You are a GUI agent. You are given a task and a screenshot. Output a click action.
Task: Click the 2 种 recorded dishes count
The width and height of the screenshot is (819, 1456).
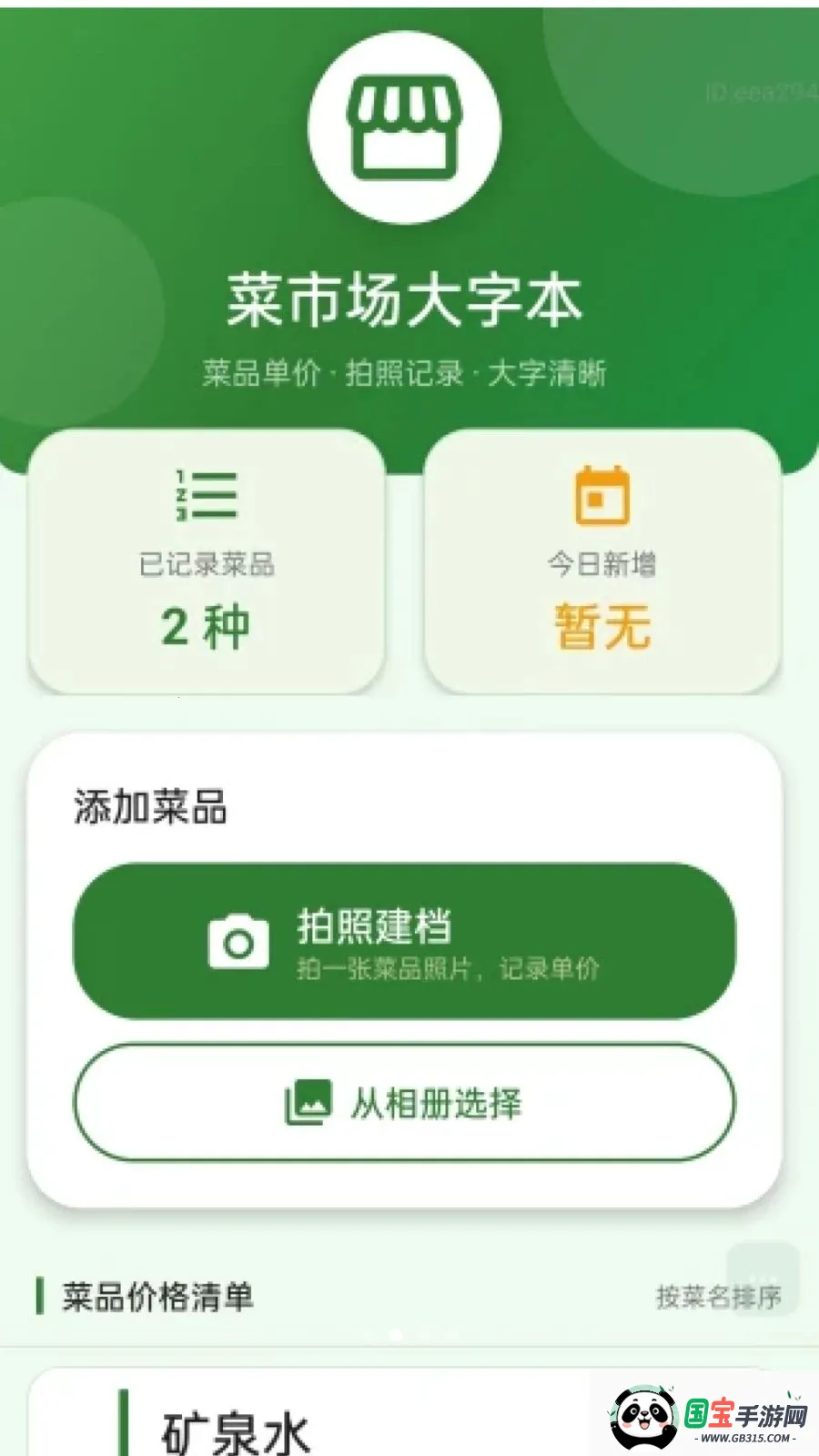[x=205, y=621]
